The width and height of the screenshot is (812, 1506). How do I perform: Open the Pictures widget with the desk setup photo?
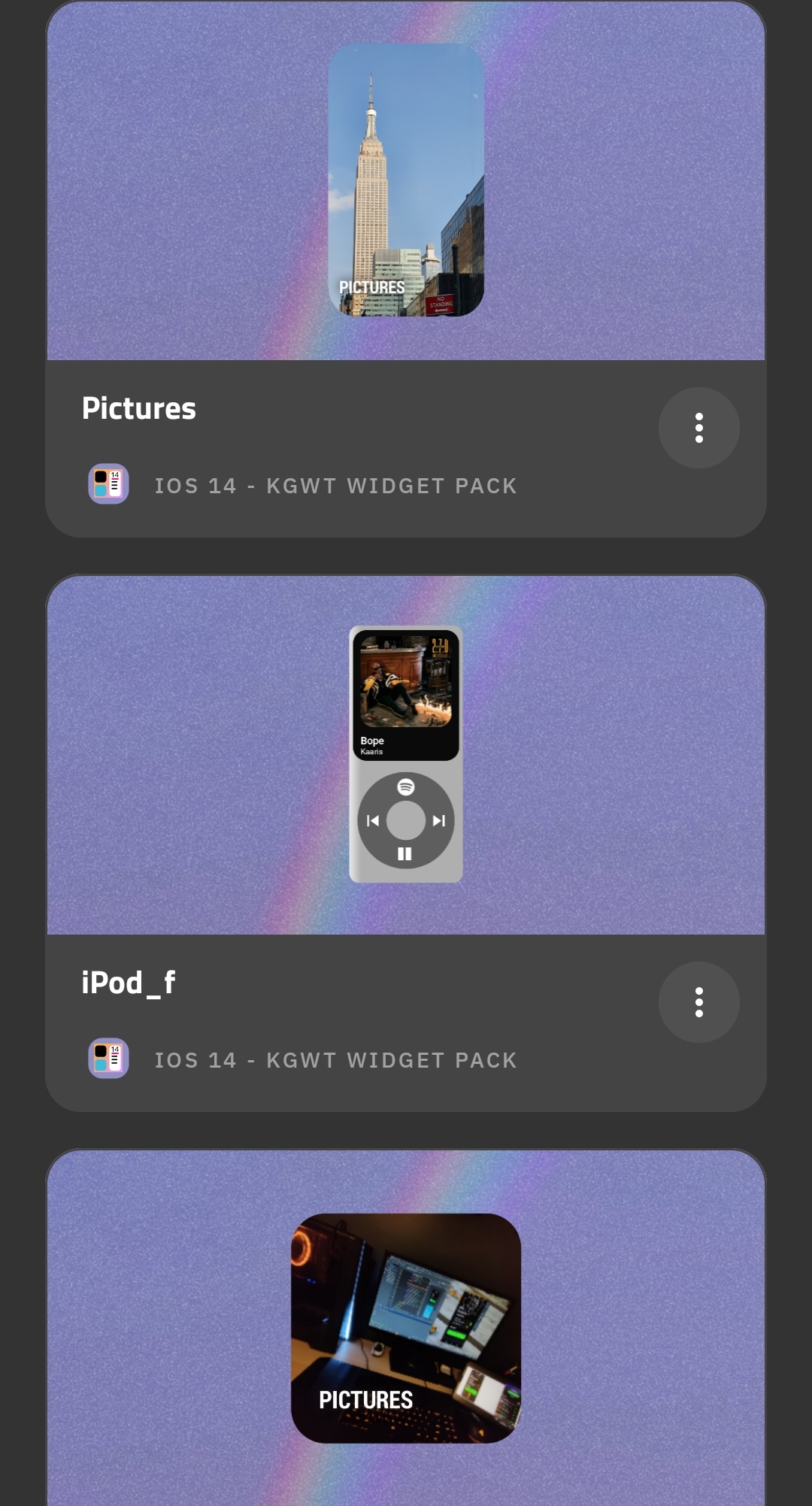[406, 1327]
